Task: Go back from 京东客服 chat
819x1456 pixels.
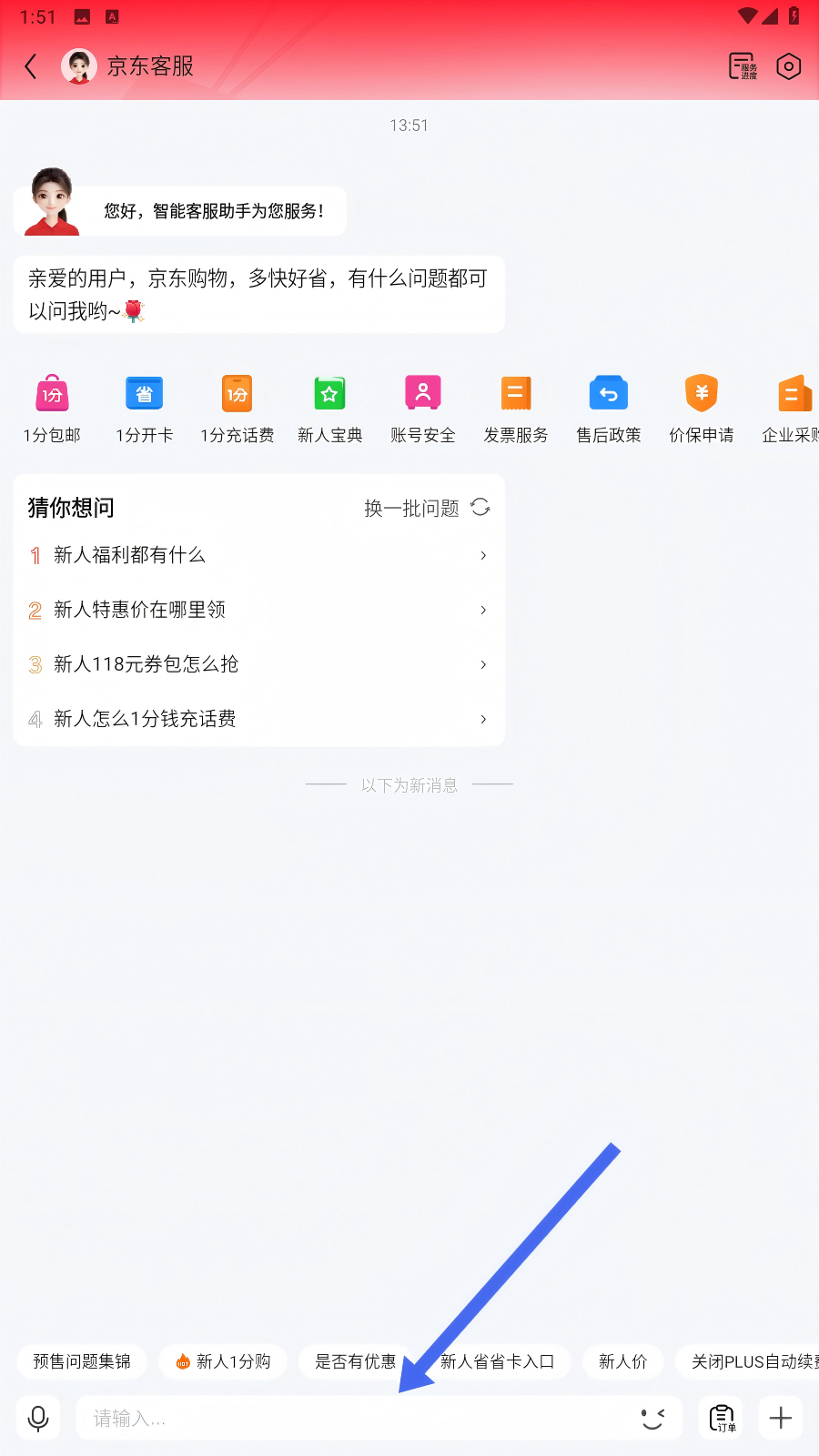Action: pyautogui.click(x=31, y=66)
